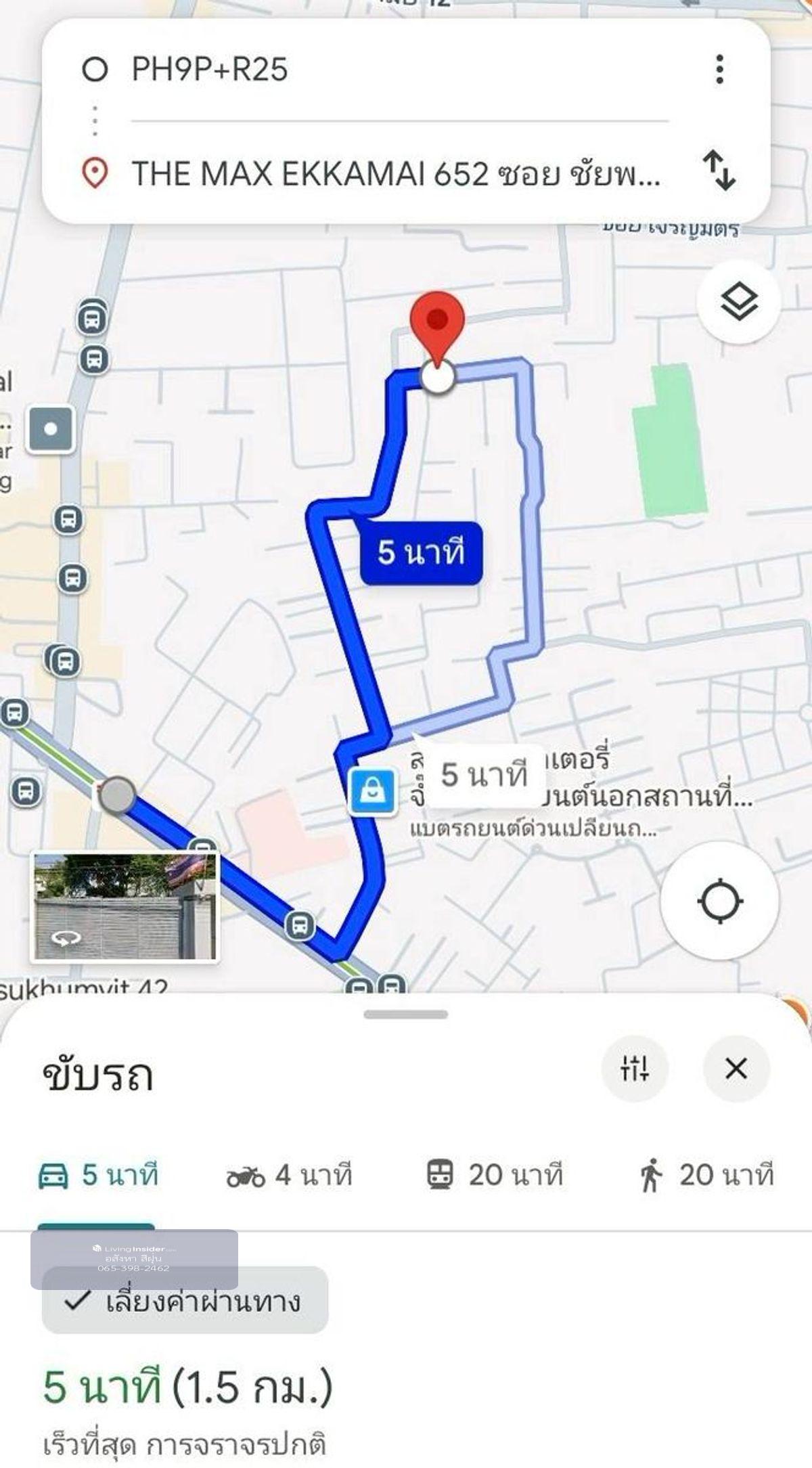Screen dimensions: 812x1468
Task: Select the alternate white 5 นาที route
Action: 484,775
